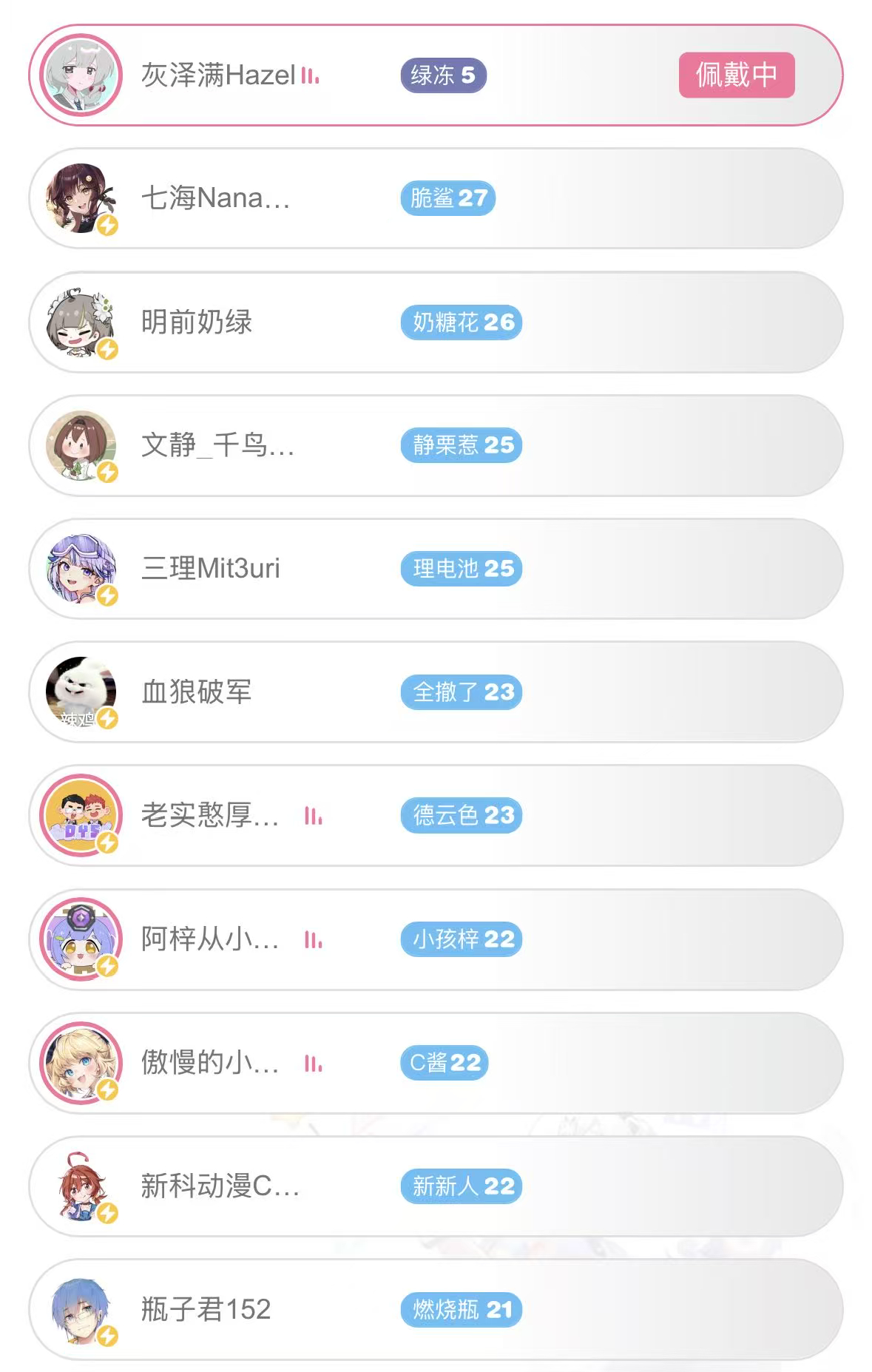Tap the 佩戴中 button for 灰泽满Hazel
The image size is (872, 1372).
point(736,75)
